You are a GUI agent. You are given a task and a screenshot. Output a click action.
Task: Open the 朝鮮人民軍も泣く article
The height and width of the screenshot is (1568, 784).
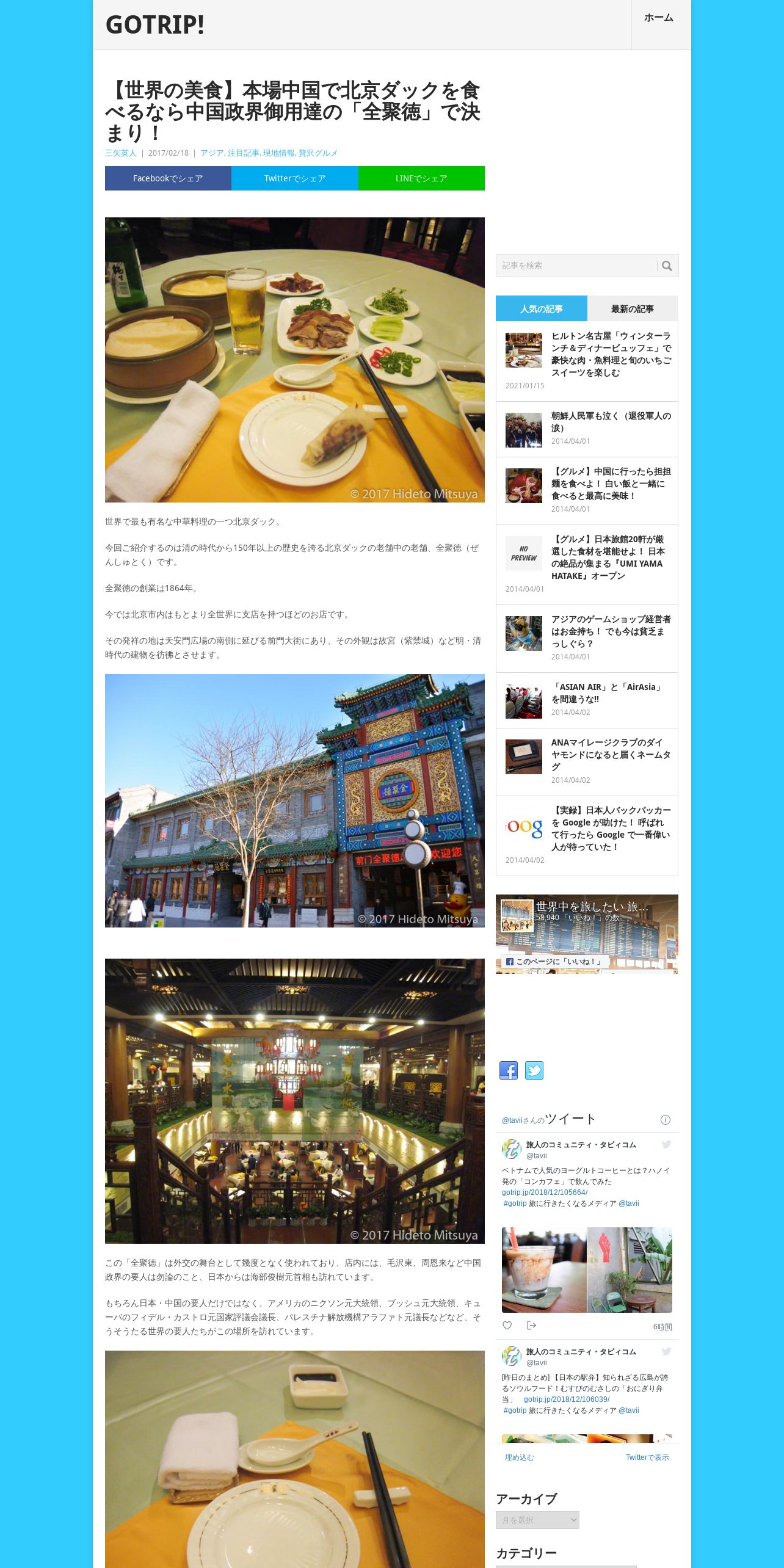click(x=611, y=421)
